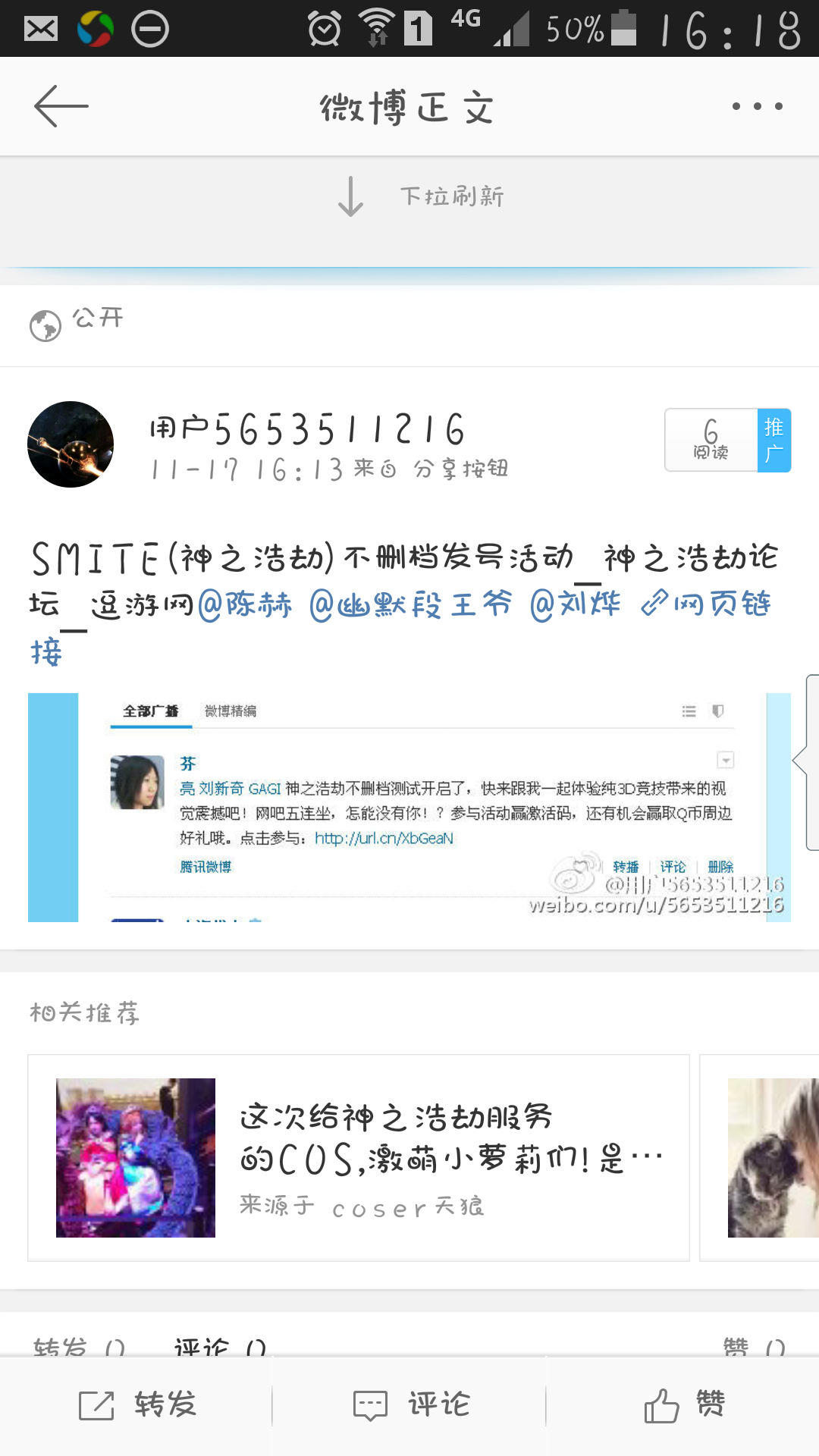Repost using the bottom 转发 button

(x=138, y=1405)
